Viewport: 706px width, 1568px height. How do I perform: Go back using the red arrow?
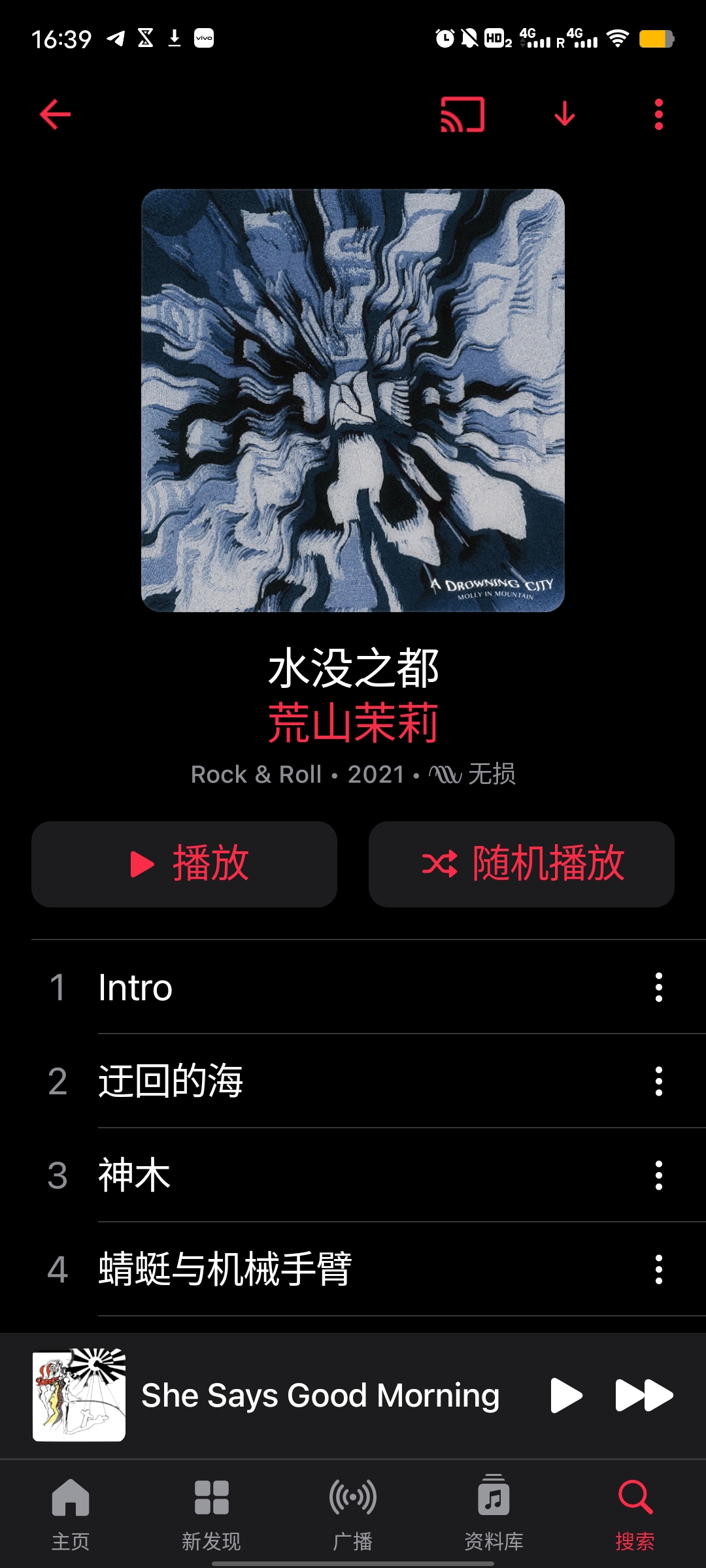click(x=55, y=115)
